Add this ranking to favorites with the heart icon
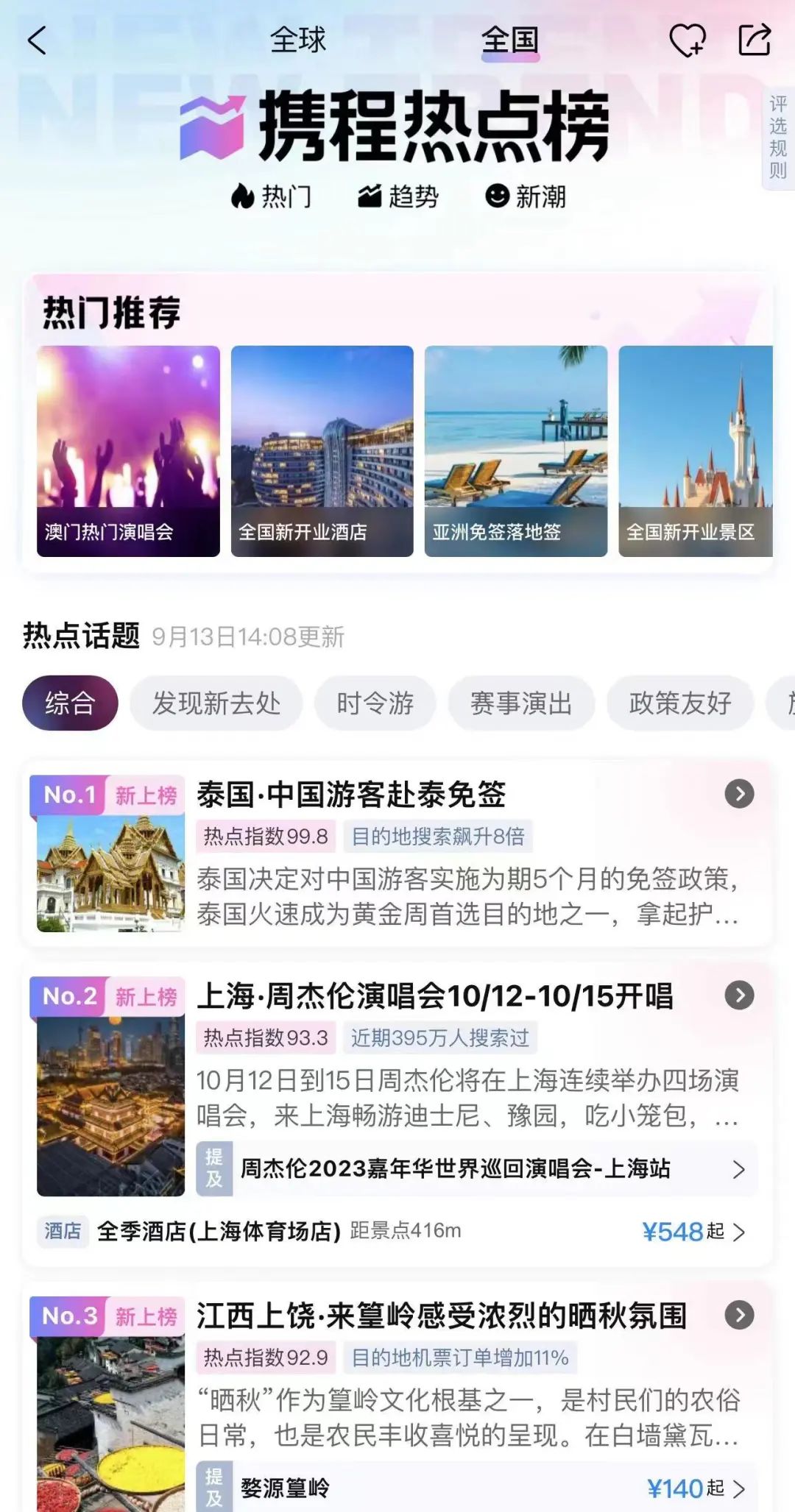The width and height of the screenshot is (795, 1512). pos(687,40)
